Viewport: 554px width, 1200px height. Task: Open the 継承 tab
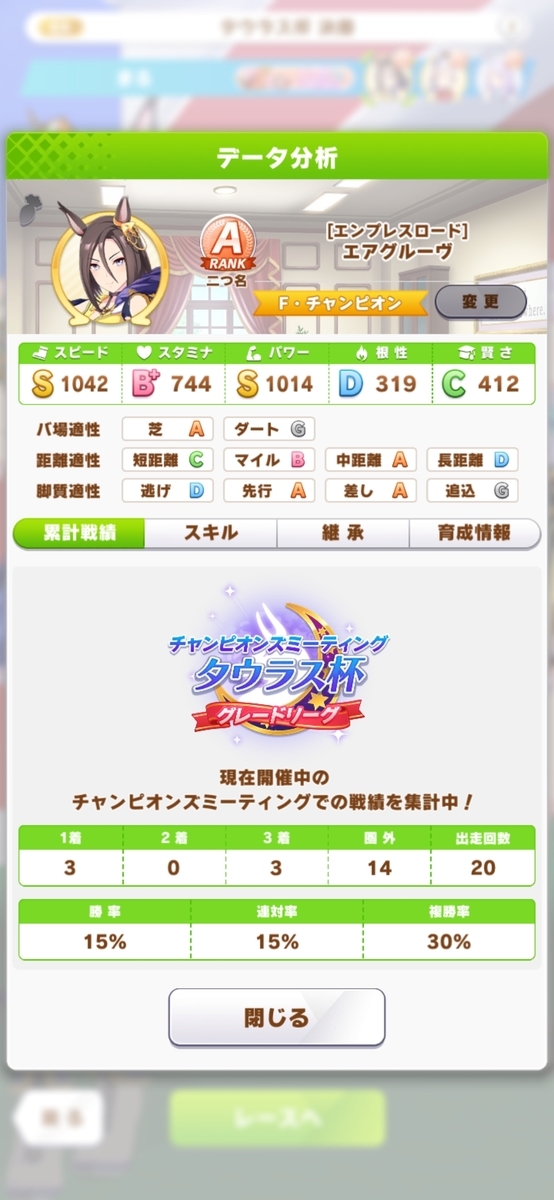[x=343, y=532]
